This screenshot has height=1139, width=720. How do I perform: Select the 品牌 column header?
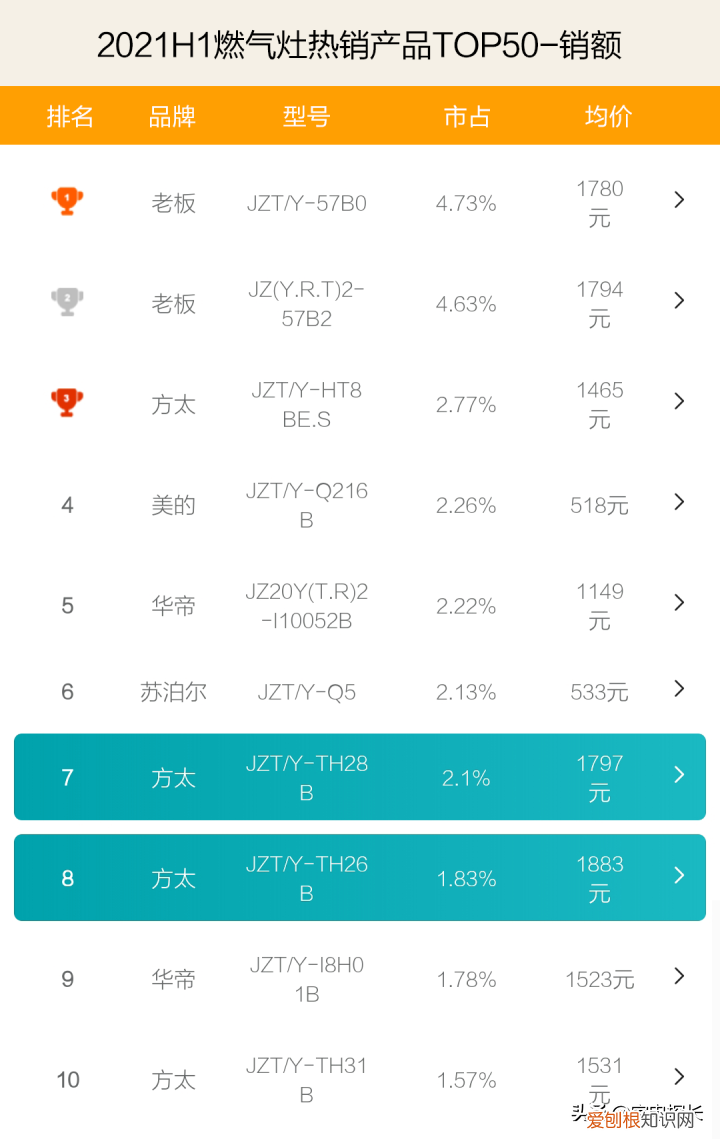[173, 116]
